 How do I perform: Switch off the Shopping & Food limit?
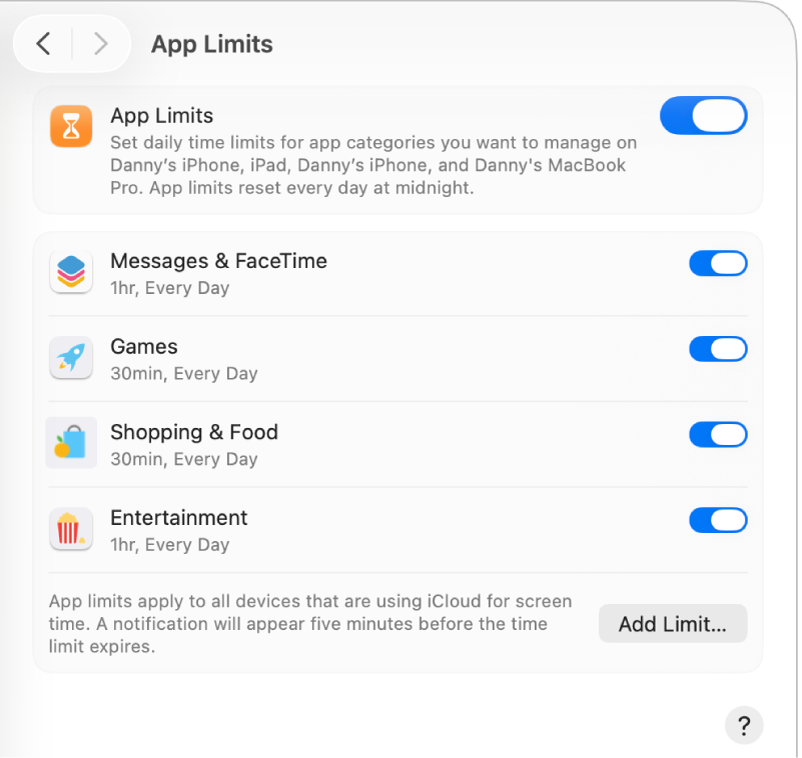tap(717, 435)
